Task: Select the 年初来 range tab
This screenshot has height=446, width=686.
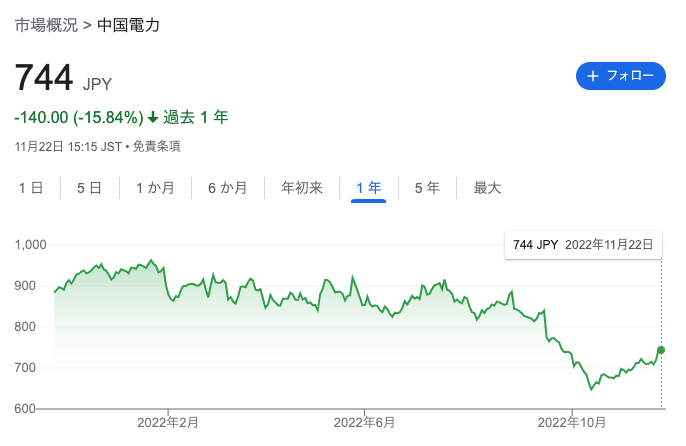Action: click(x=302, y=187)
